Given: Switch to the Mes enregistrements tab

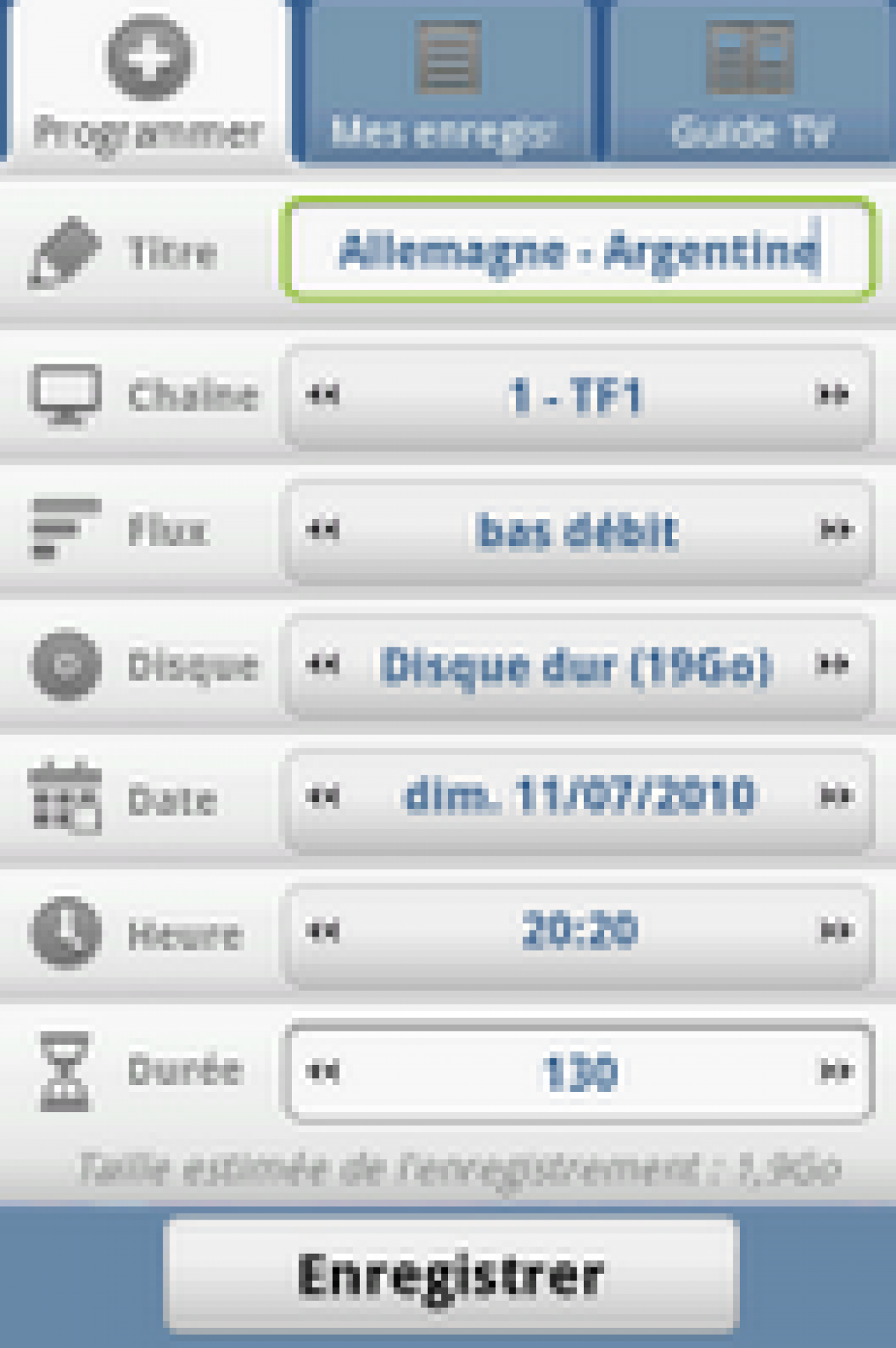Looking at the screenshot, I should point(445,82).
